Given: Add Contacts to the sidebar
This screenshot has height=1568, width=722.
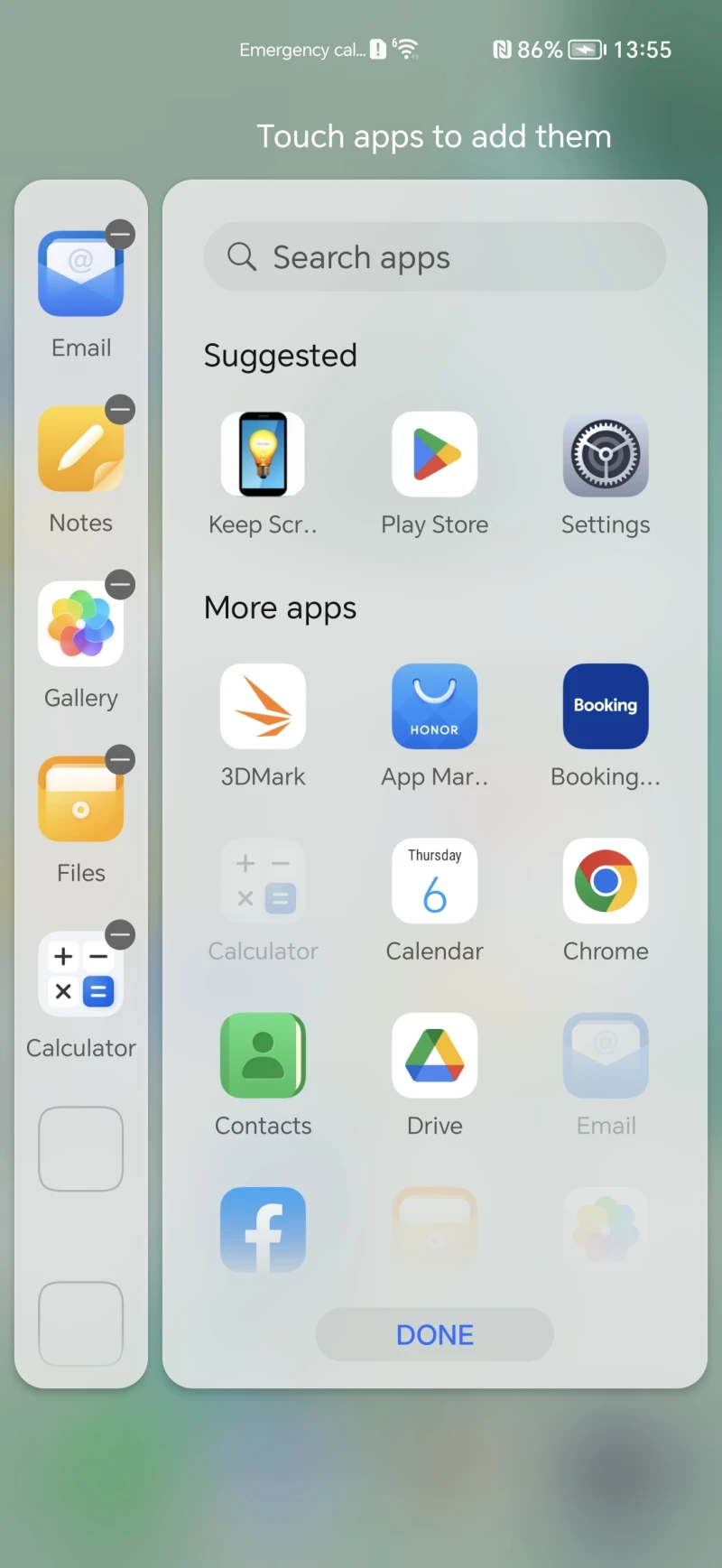Looking at the screenshot, I should 263,1055.
